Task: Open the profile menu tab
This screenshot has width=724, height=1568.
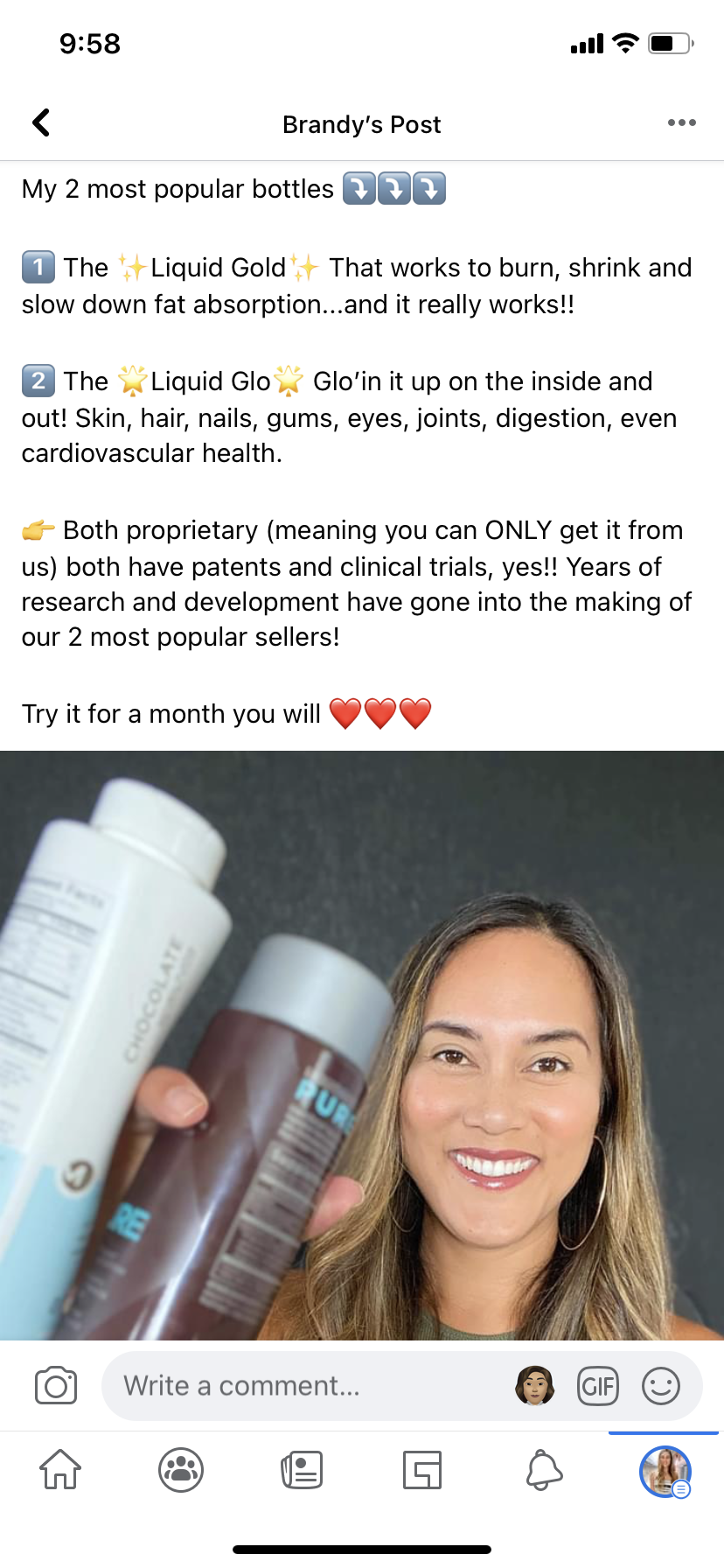Action: [665, 1471]
